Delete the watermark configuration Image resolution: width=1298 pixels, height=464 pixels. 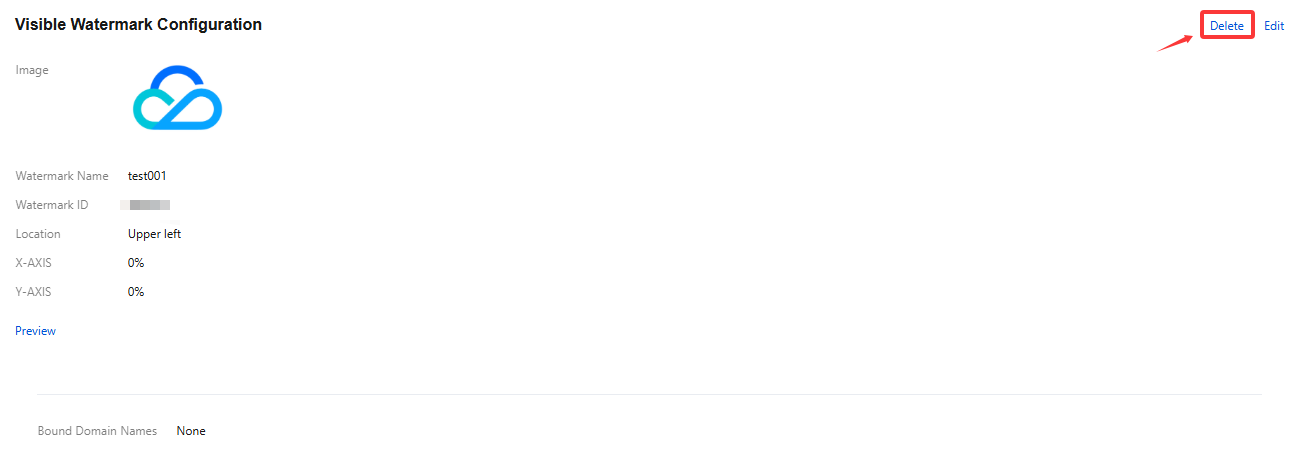click(1226, 26)
